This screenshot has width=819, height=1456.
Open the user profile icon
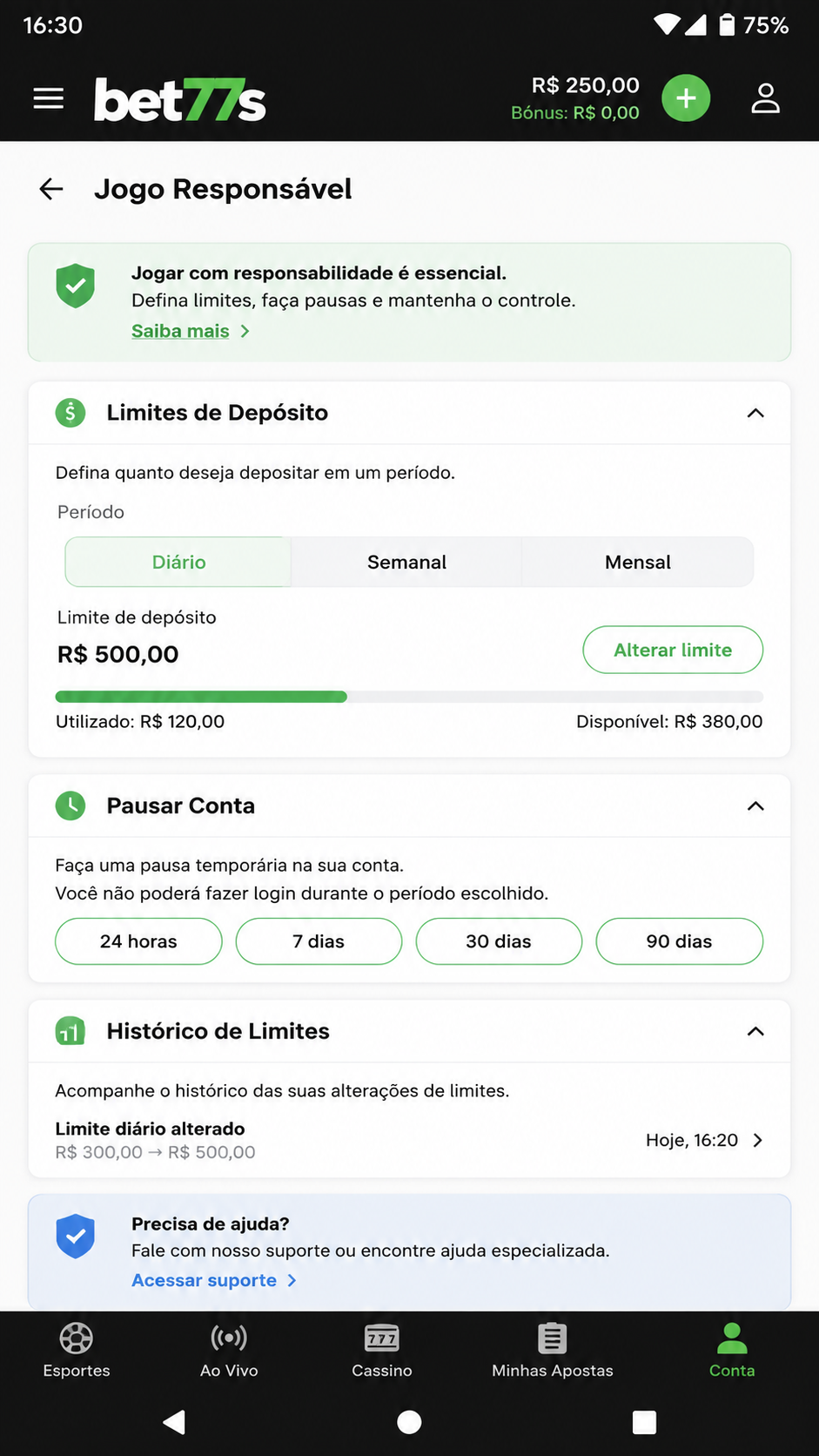765,98
